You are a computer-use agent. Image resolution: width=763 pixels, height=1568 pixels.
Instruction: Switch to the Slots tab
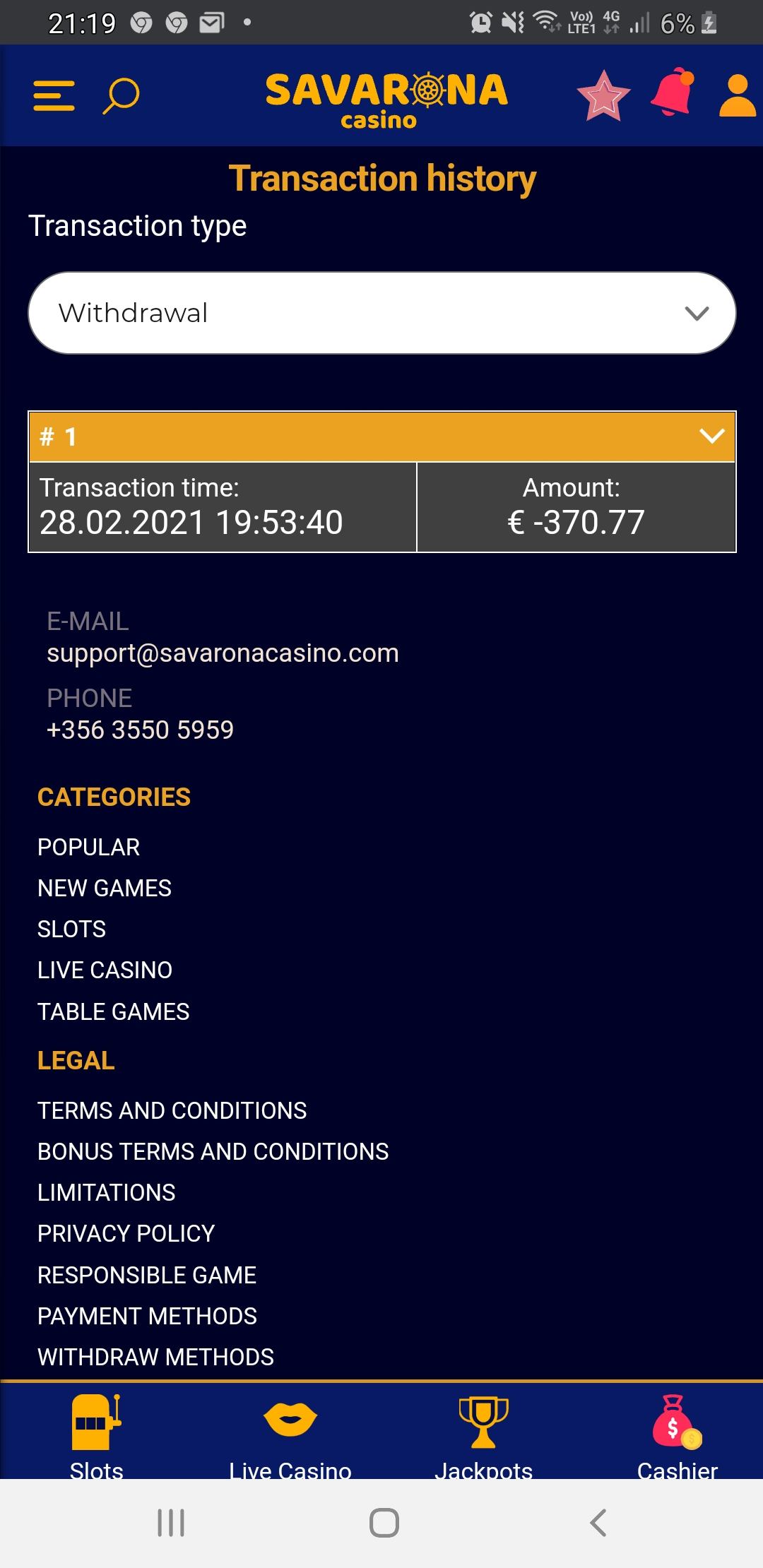tap(97, 1434)
